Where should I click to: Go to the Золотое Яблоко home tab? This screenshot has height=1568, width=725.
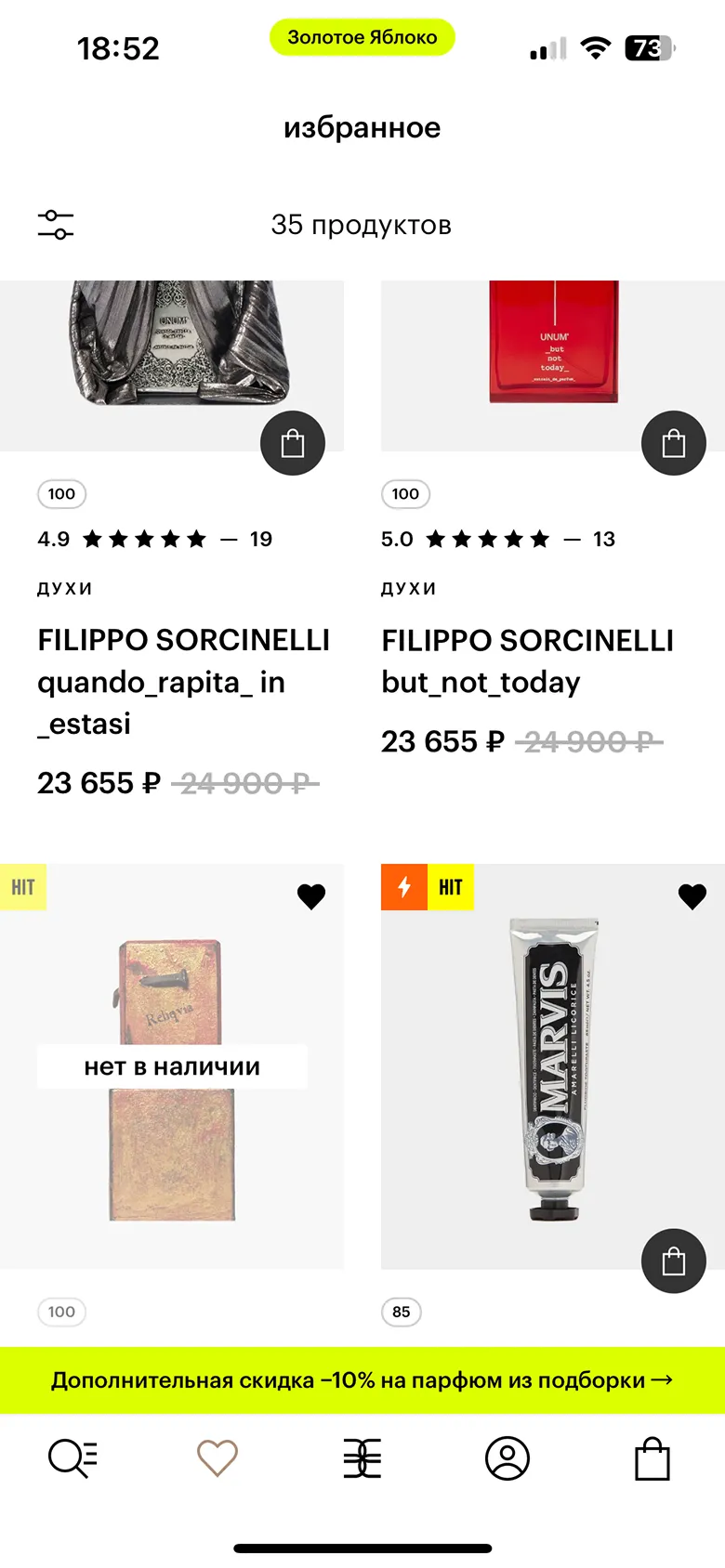click(x=362, y=1458)
